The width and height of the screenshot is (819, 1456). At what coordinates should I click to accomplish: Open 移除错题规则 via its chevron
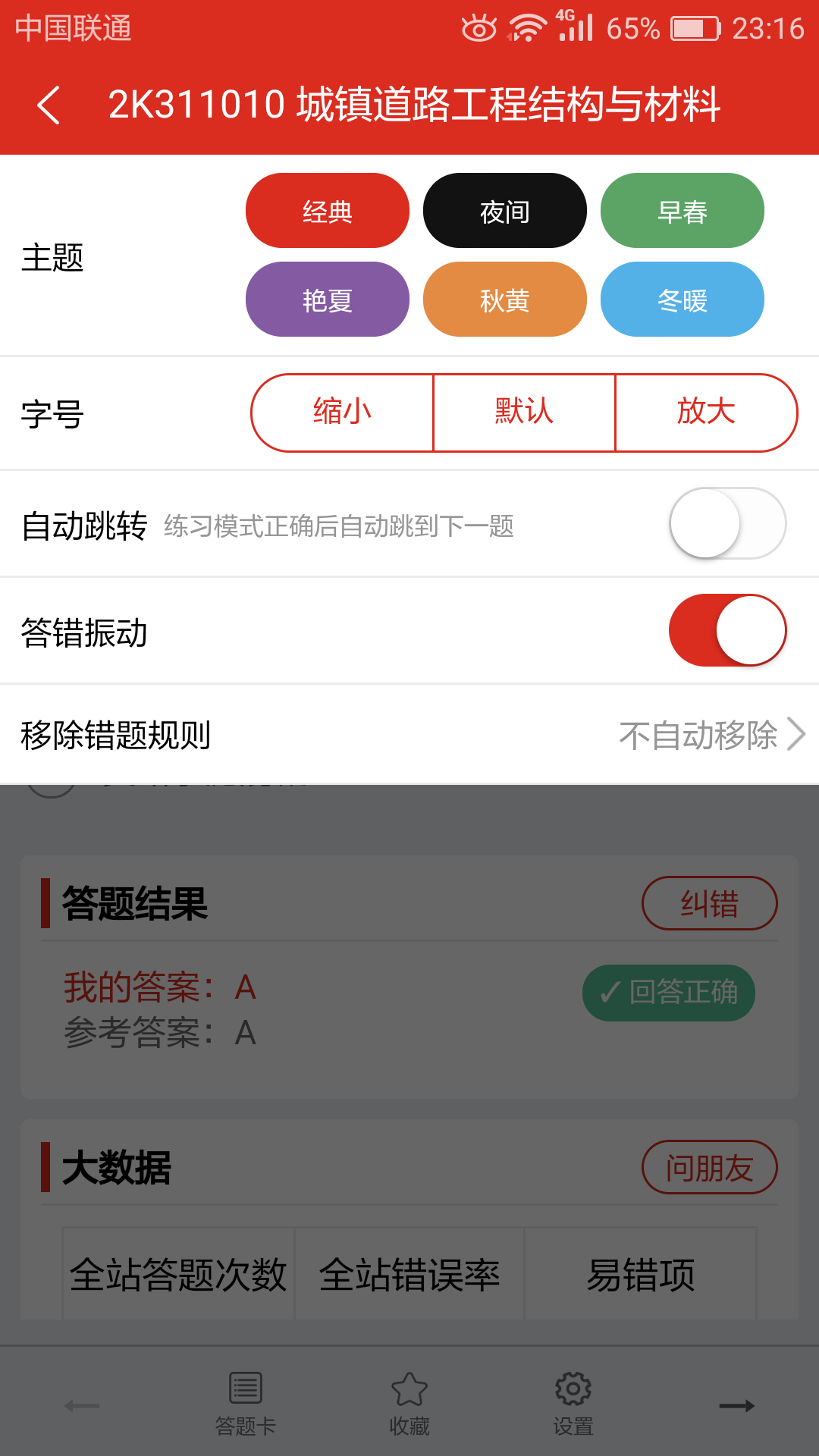coord(795,734)
